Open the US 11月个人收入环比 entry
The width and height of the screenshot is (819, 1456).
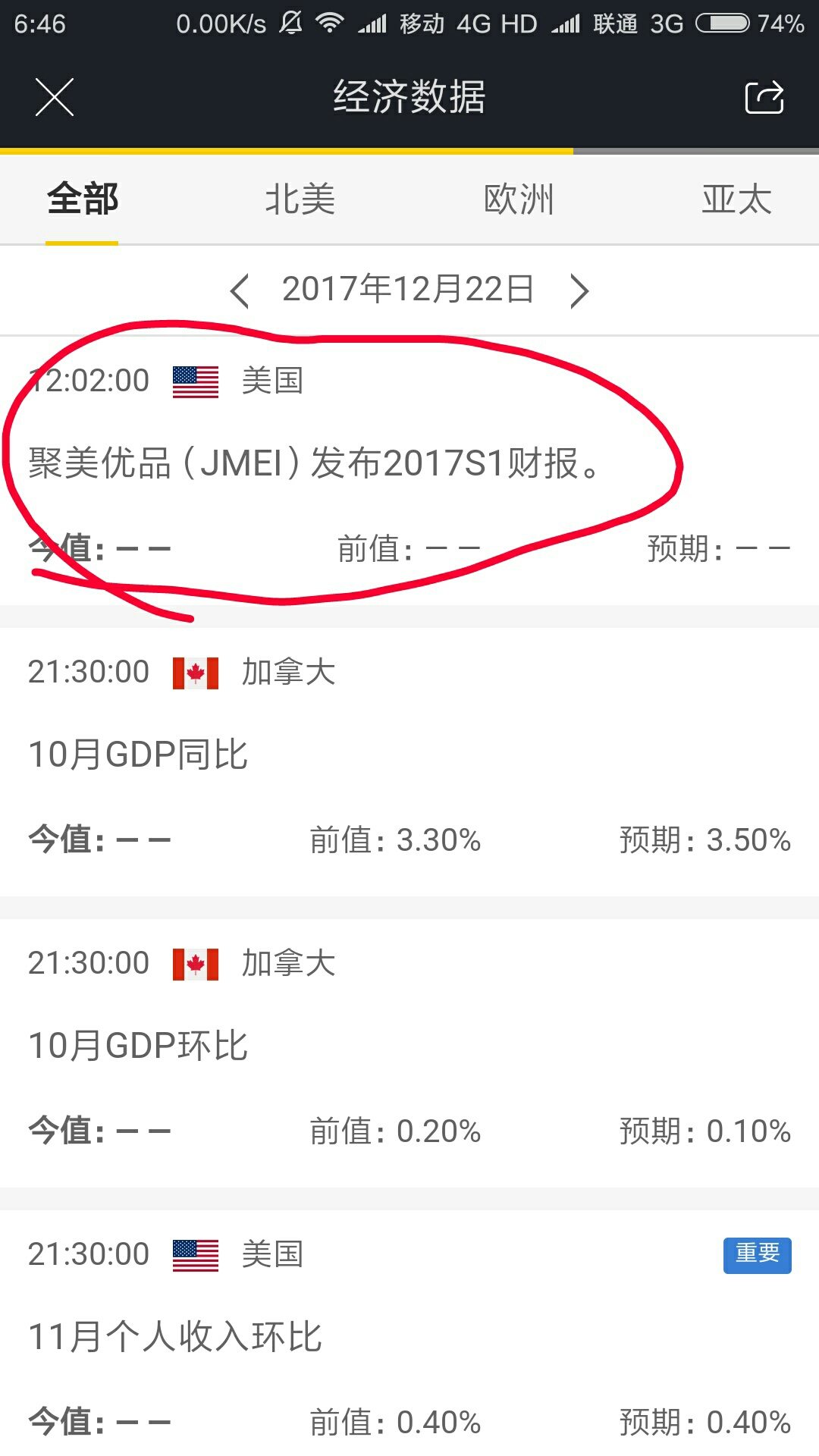[x=409, y=1333]
